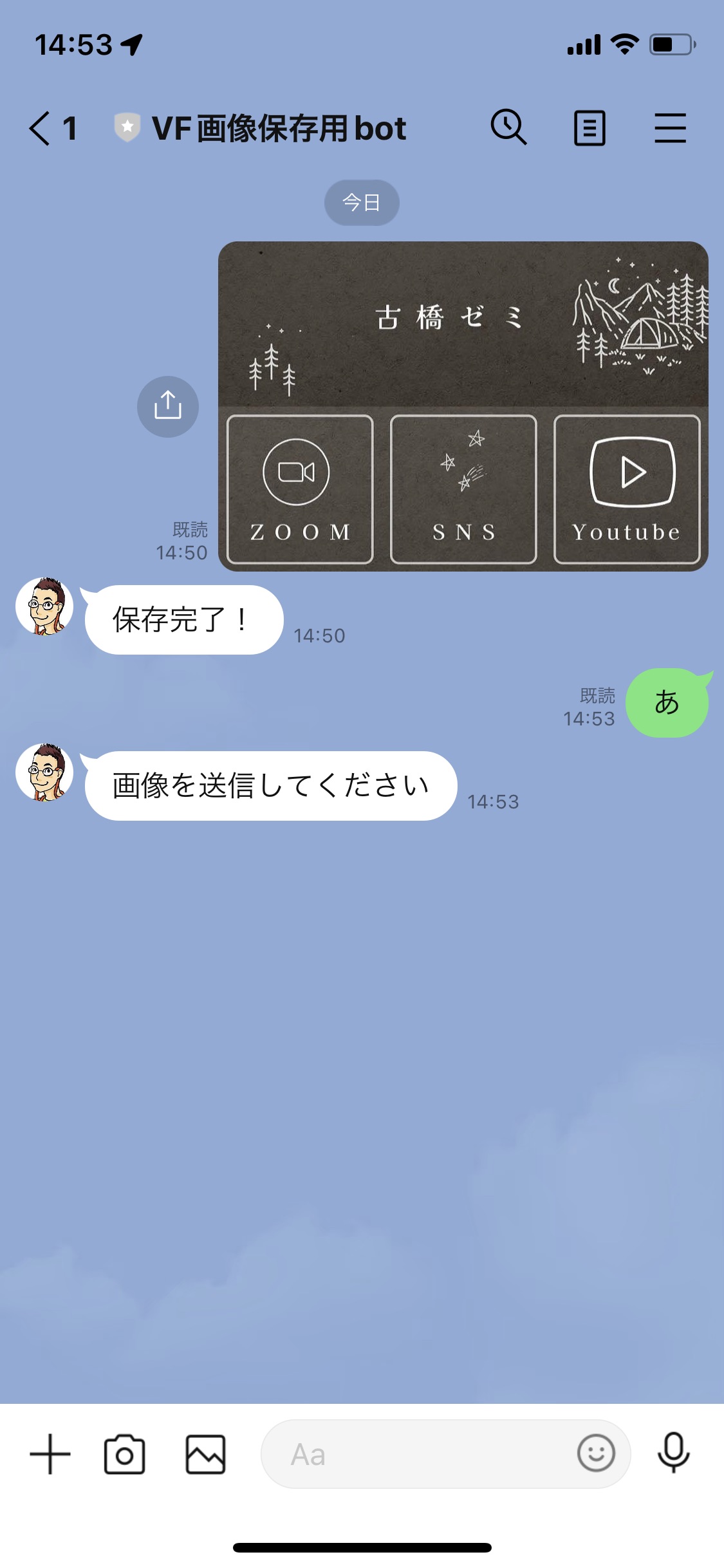The width and height of the screenshot is (724, 1568).
Task: Go back using the left chevron
Action: 39,127
